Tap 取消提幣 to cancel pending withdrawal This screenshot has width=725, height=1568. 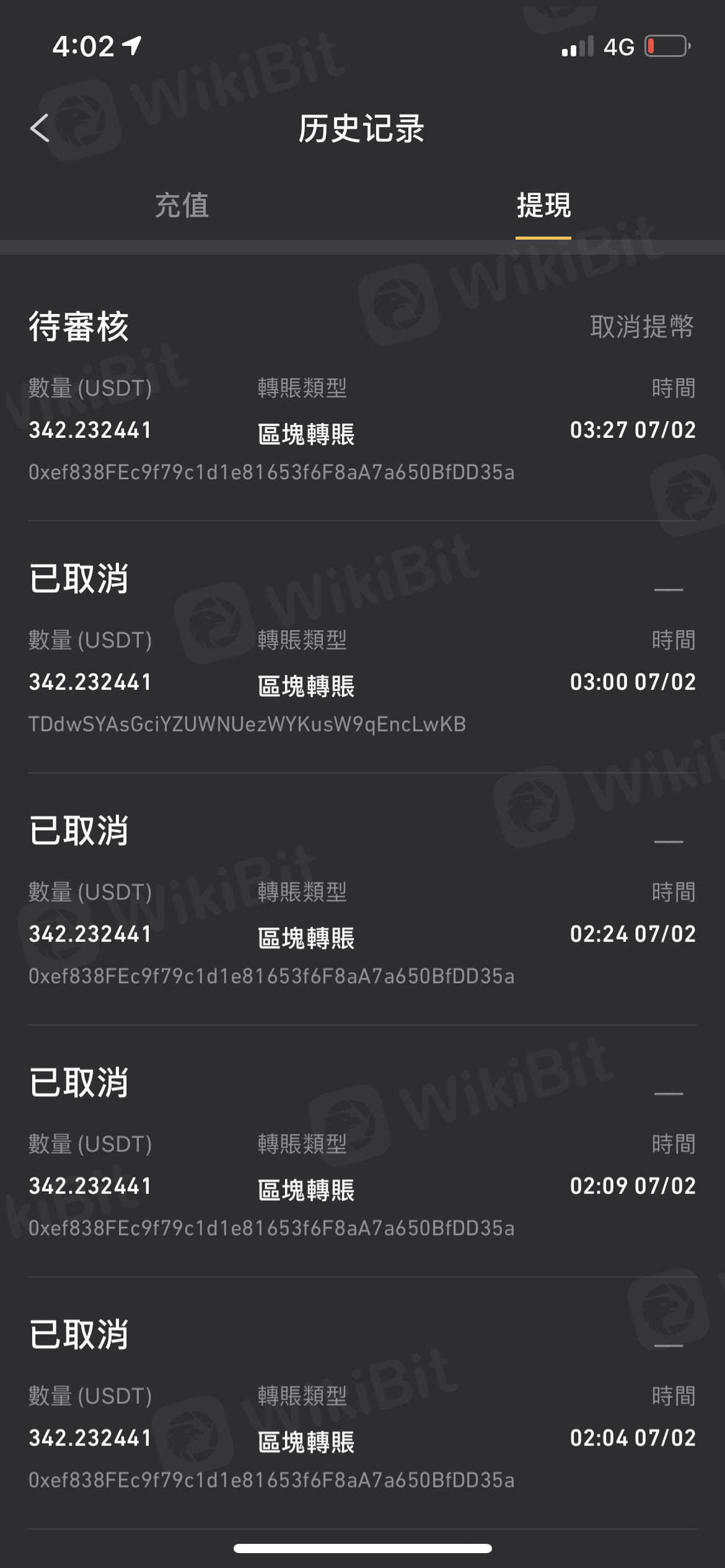point(641,326)
